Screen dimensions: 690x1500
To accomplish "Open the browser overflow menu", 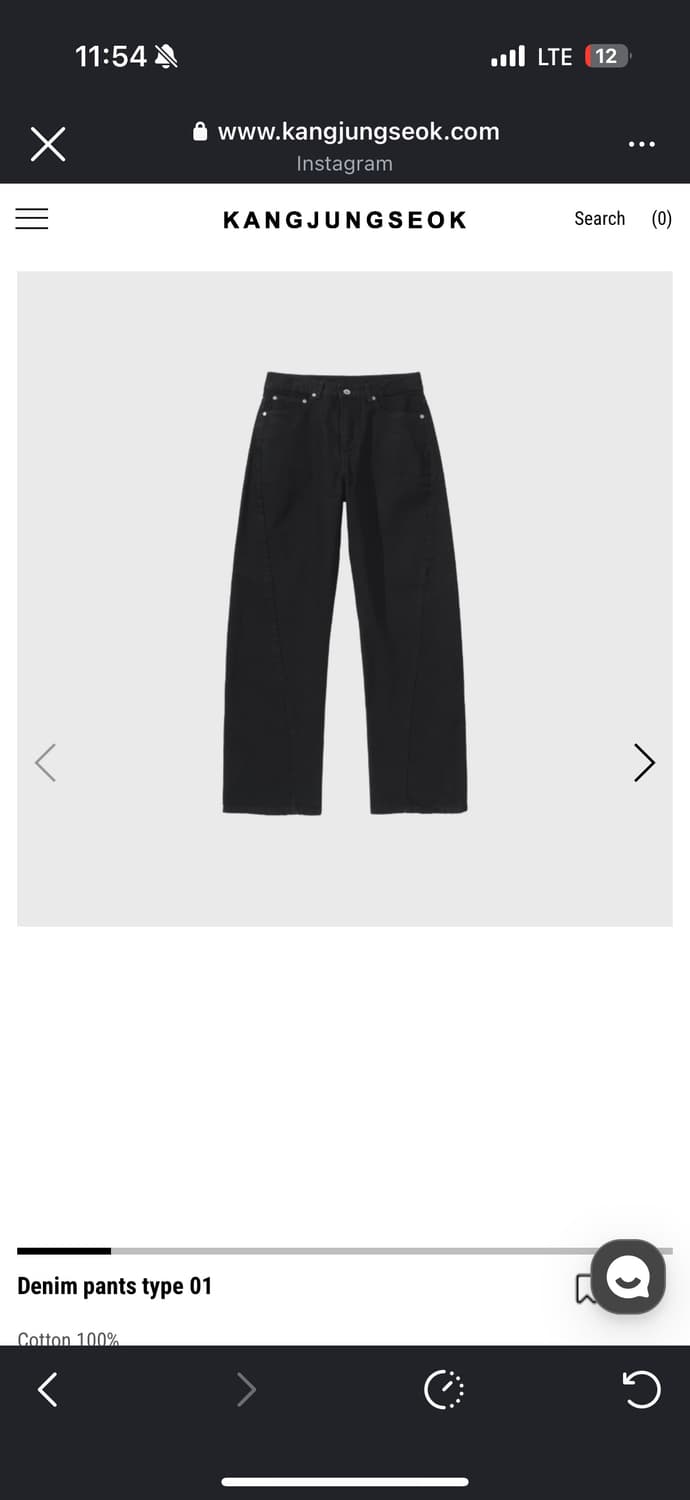I will (641, 144).
